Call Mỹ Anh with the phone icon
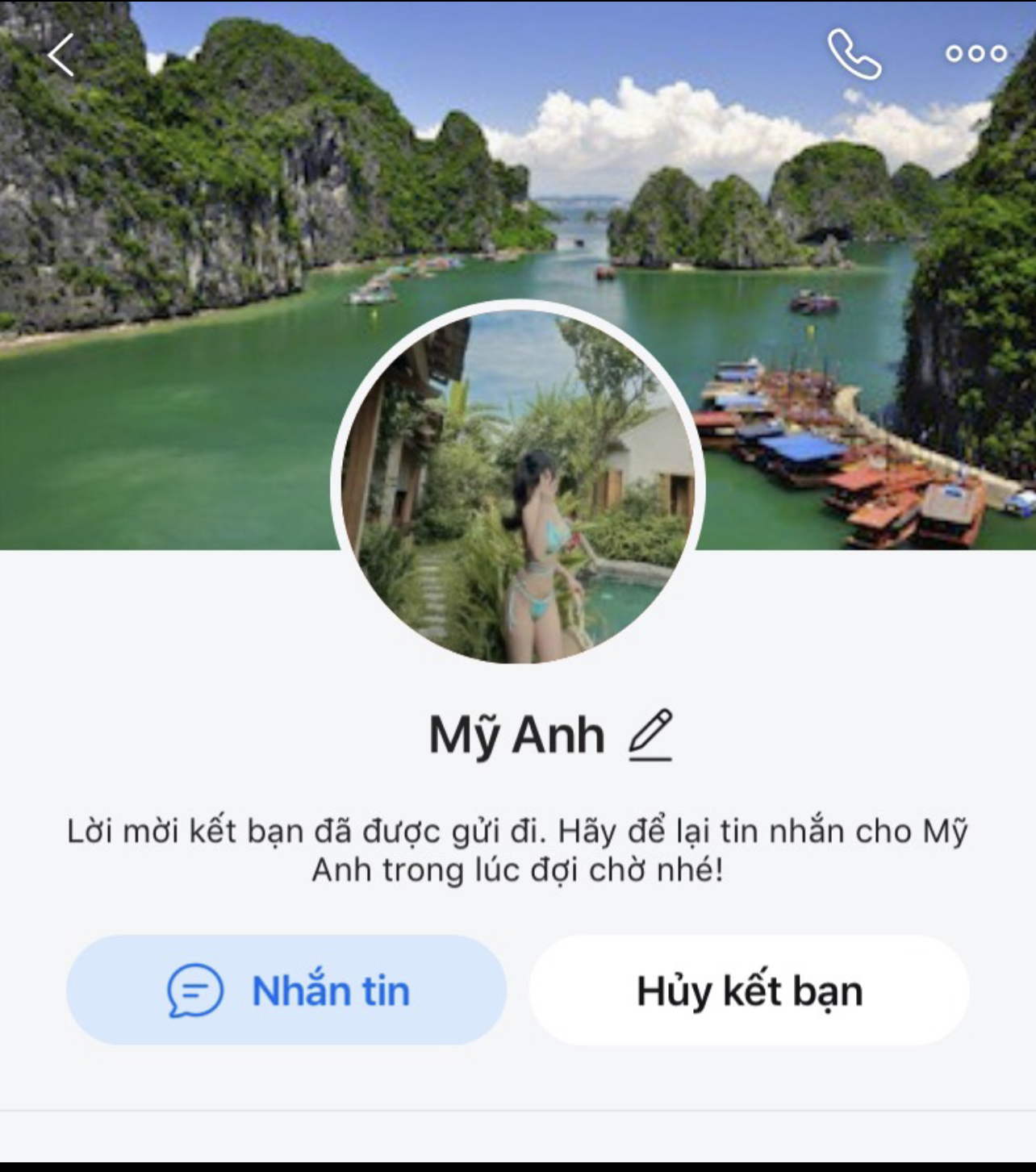This screenshot has width=1036, height=1172. point(854,54)
